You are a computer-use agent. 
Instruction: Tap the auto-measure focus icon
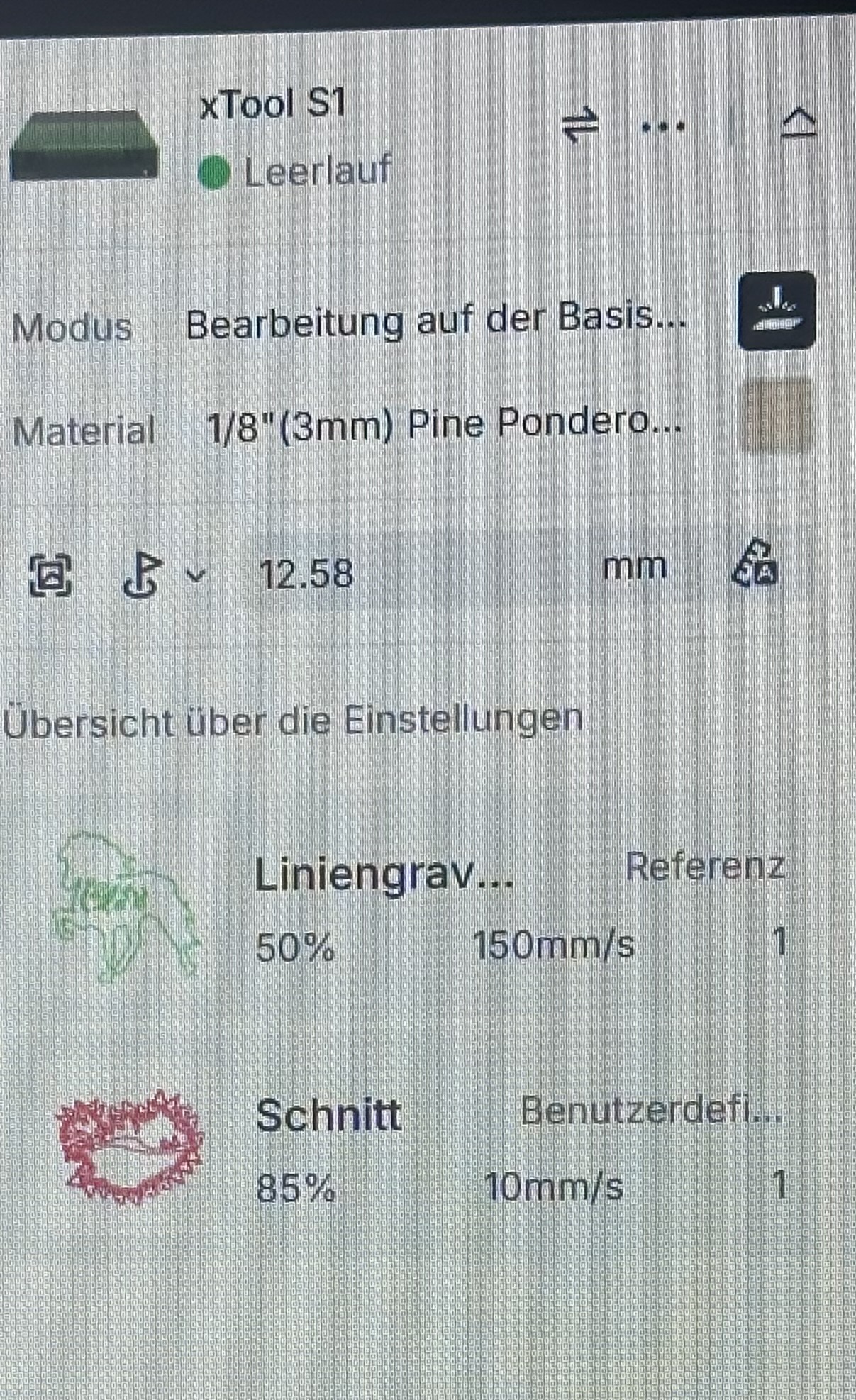pos(50,574)
